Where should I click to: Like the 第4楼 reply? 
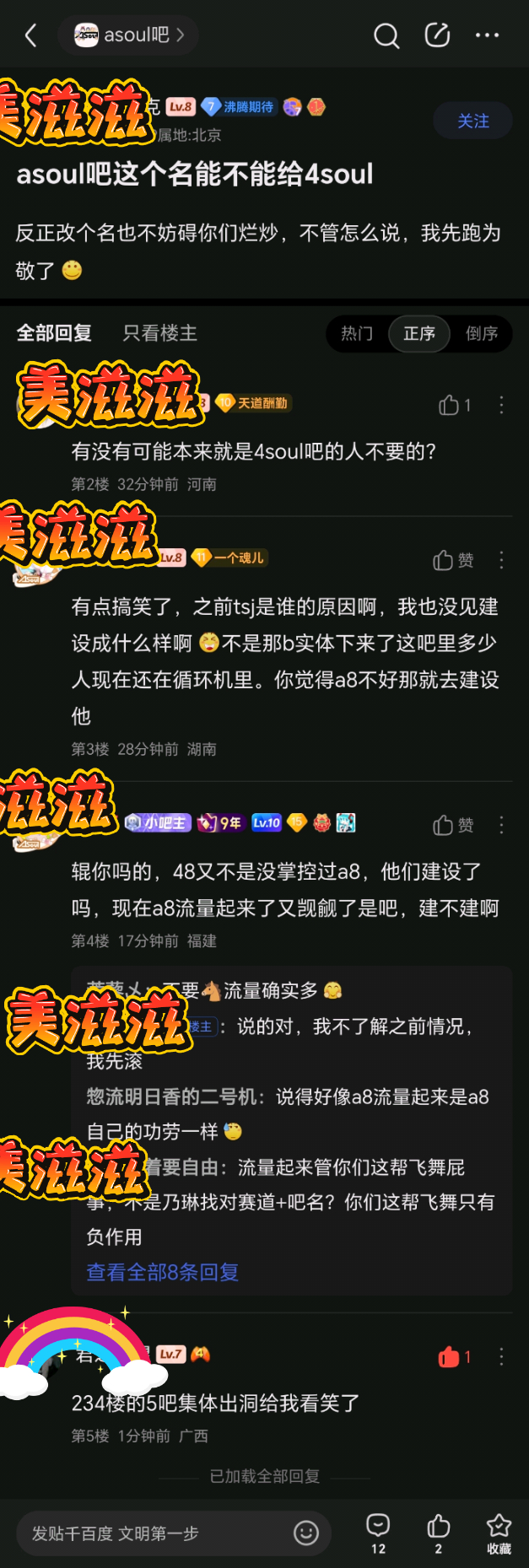click(x=454, y=825)
